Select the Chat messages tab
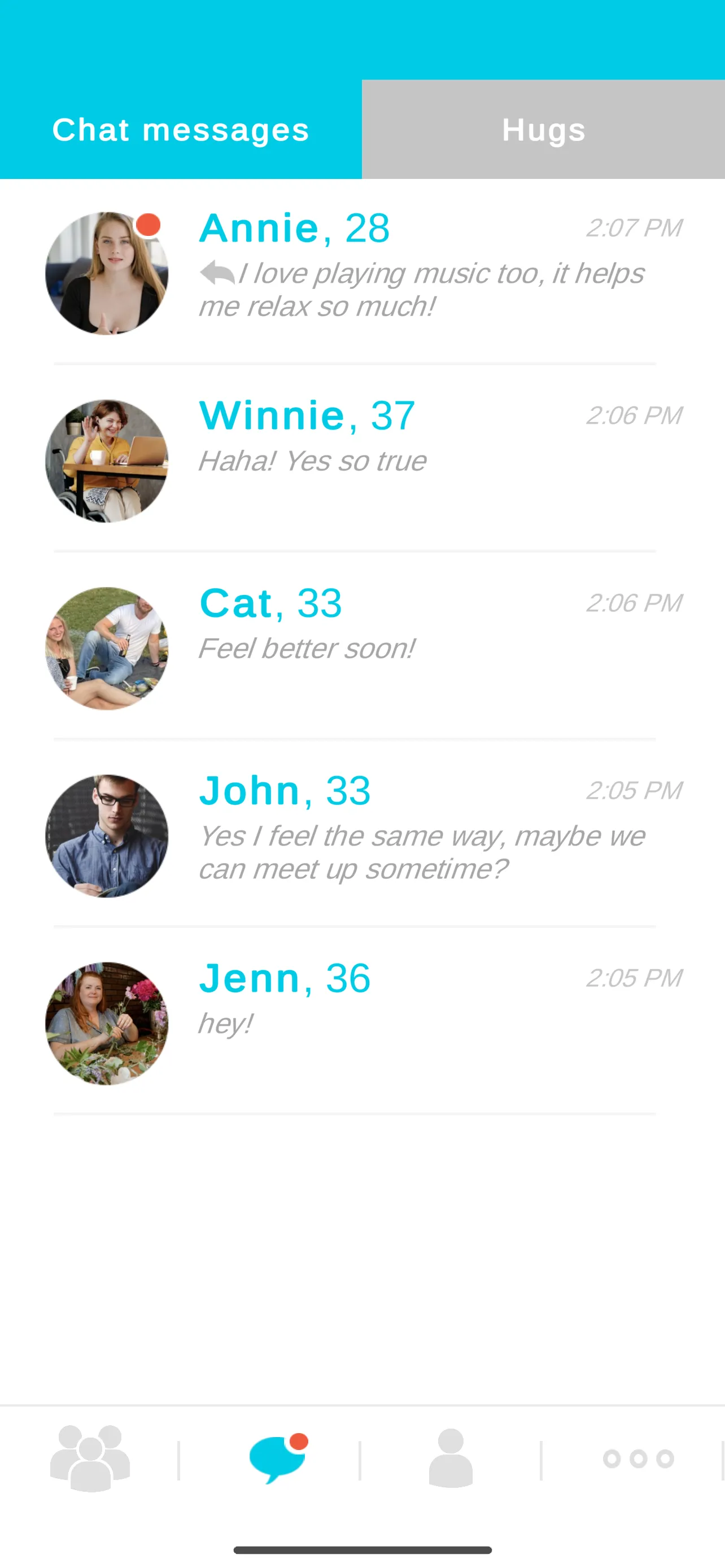 point(181,130)
